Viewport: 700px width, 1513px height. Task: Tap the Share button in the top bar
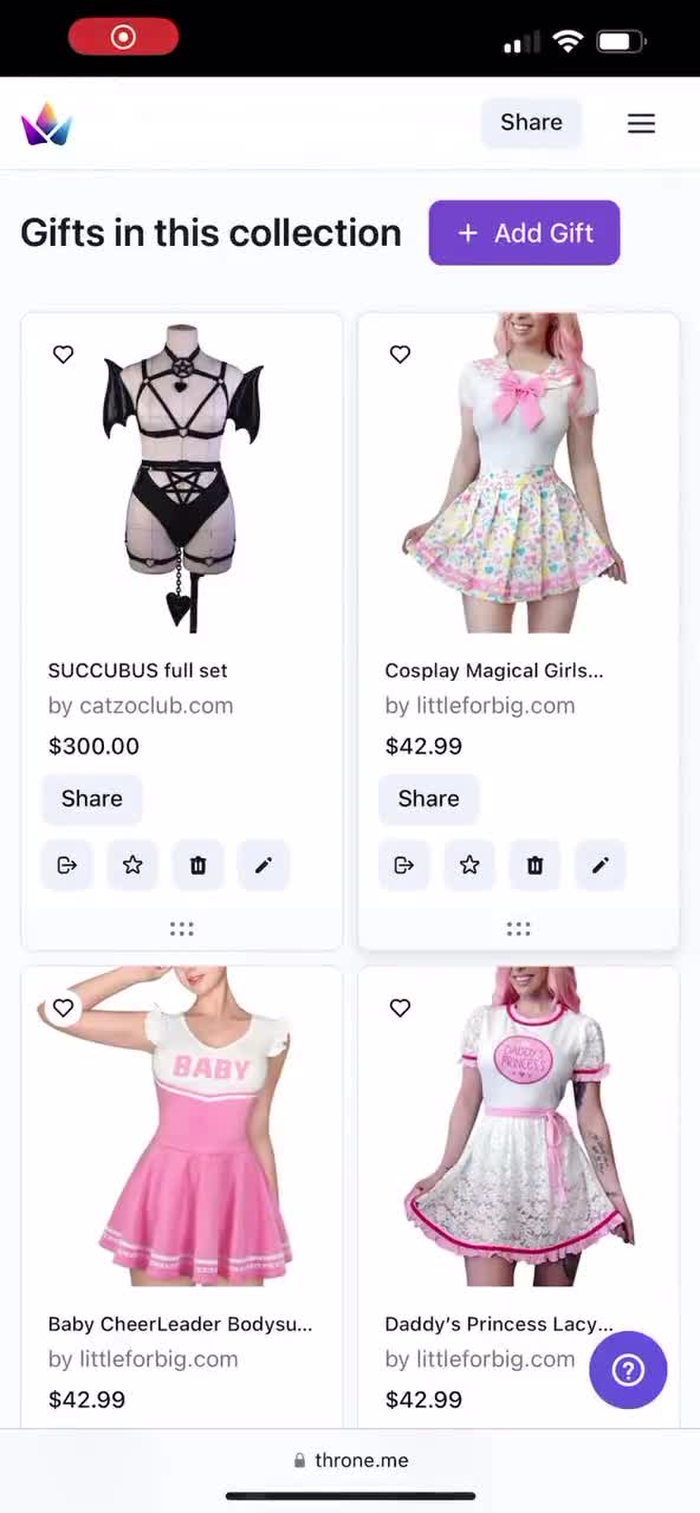point(531,123)
